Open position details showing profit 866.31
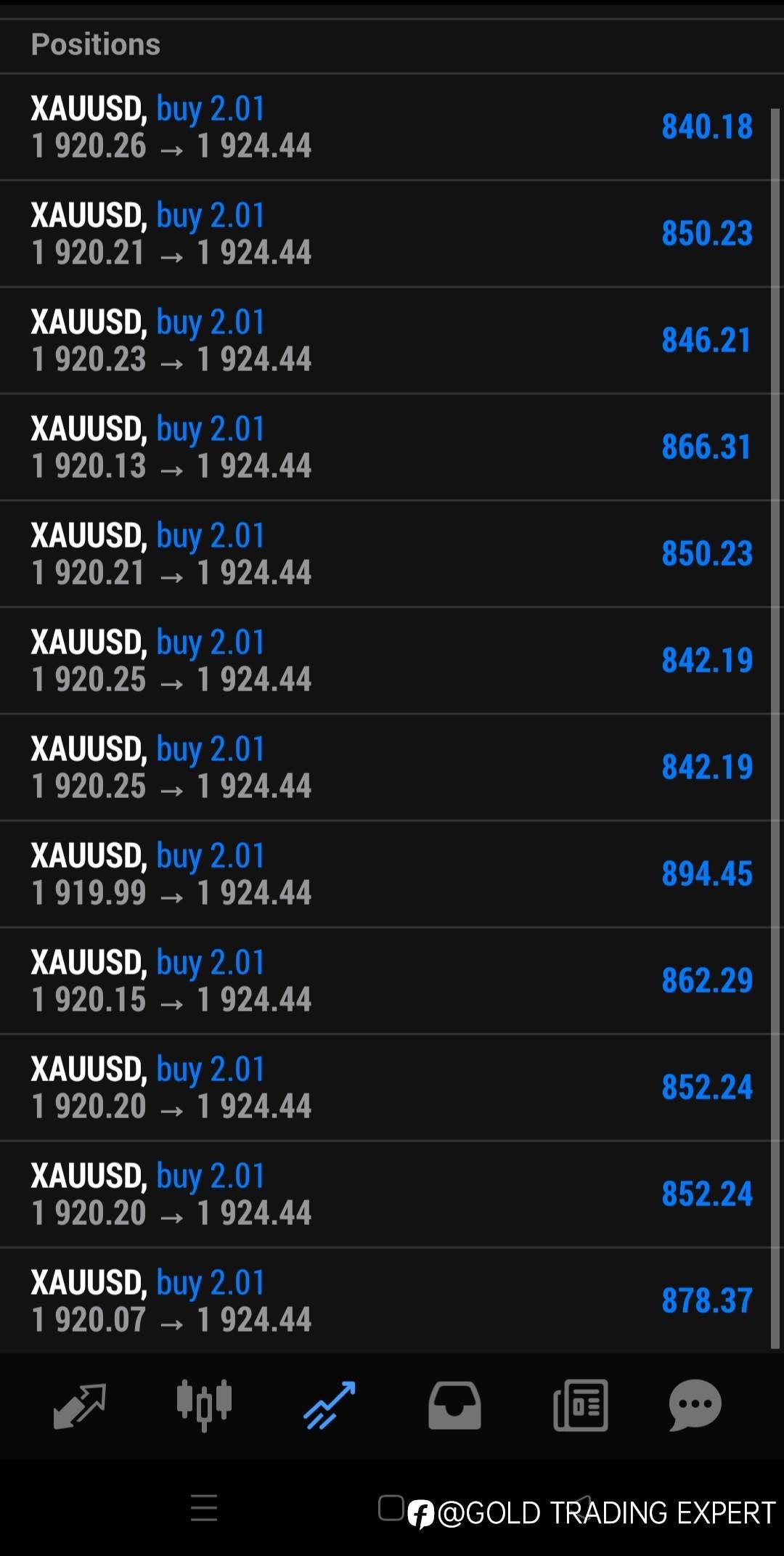Screen dimensions: 784x1556 click(x=385, y=447)
